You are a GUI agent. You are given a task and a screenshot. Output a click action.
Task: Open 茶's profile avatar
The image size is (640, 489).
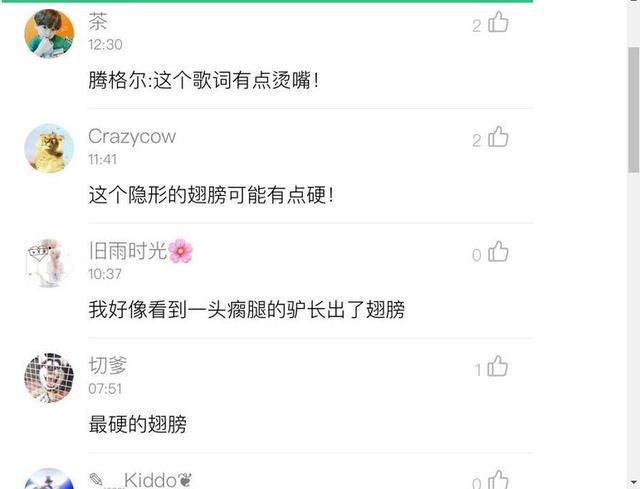[49, 34]
